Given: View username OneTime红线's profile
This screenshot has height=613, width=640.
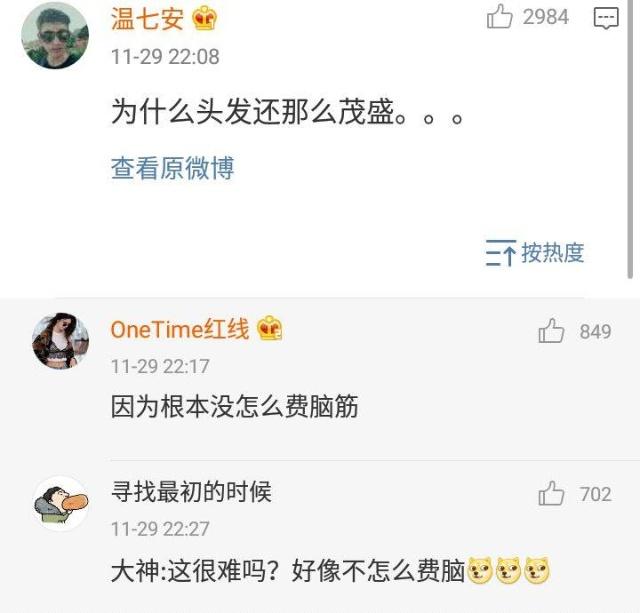Looking at the screenshot, I should tap(180, 329).
